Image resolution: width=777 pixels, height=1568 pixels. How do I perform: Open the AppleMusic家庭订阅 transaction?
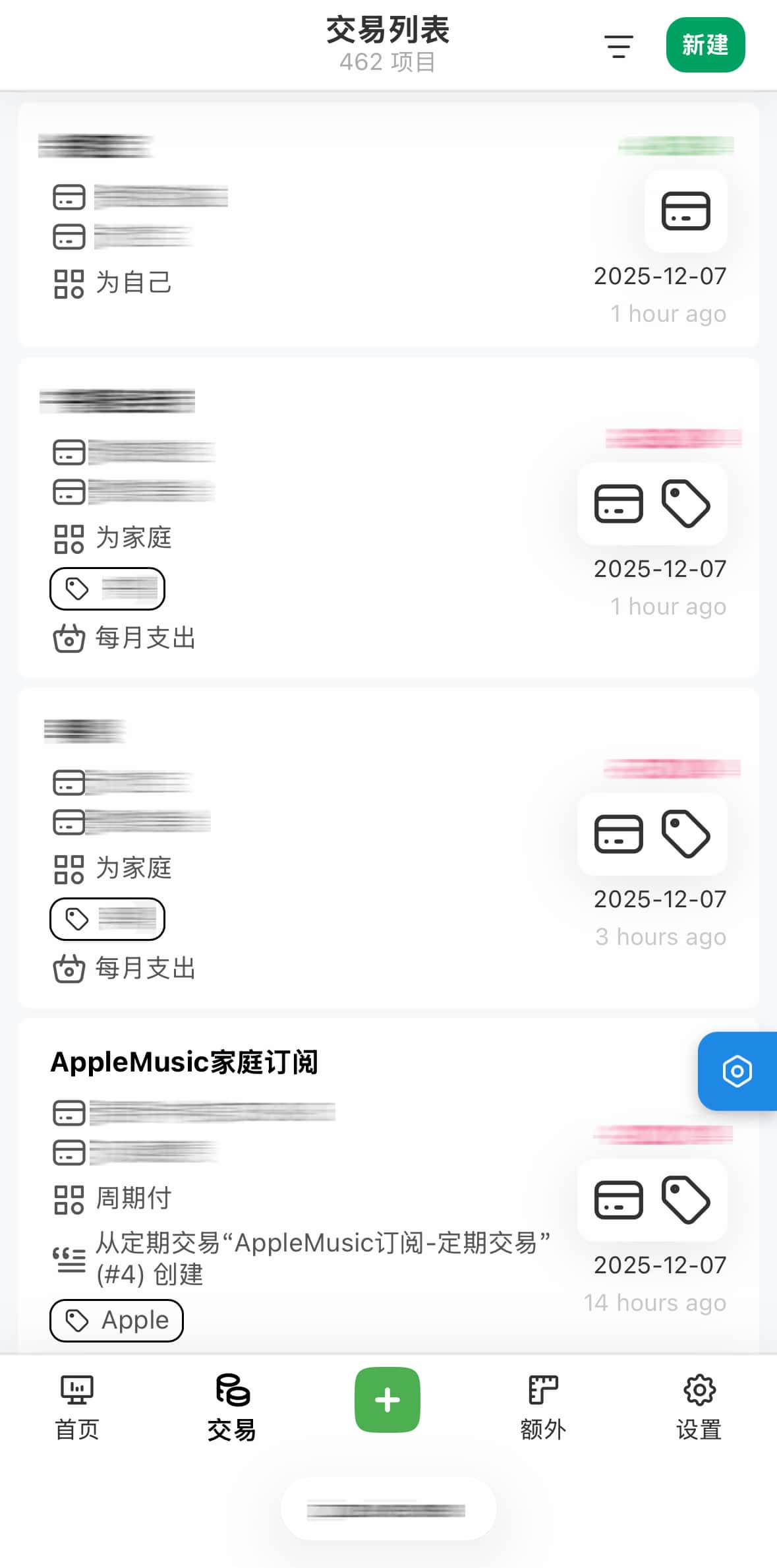click(185, 1062)
